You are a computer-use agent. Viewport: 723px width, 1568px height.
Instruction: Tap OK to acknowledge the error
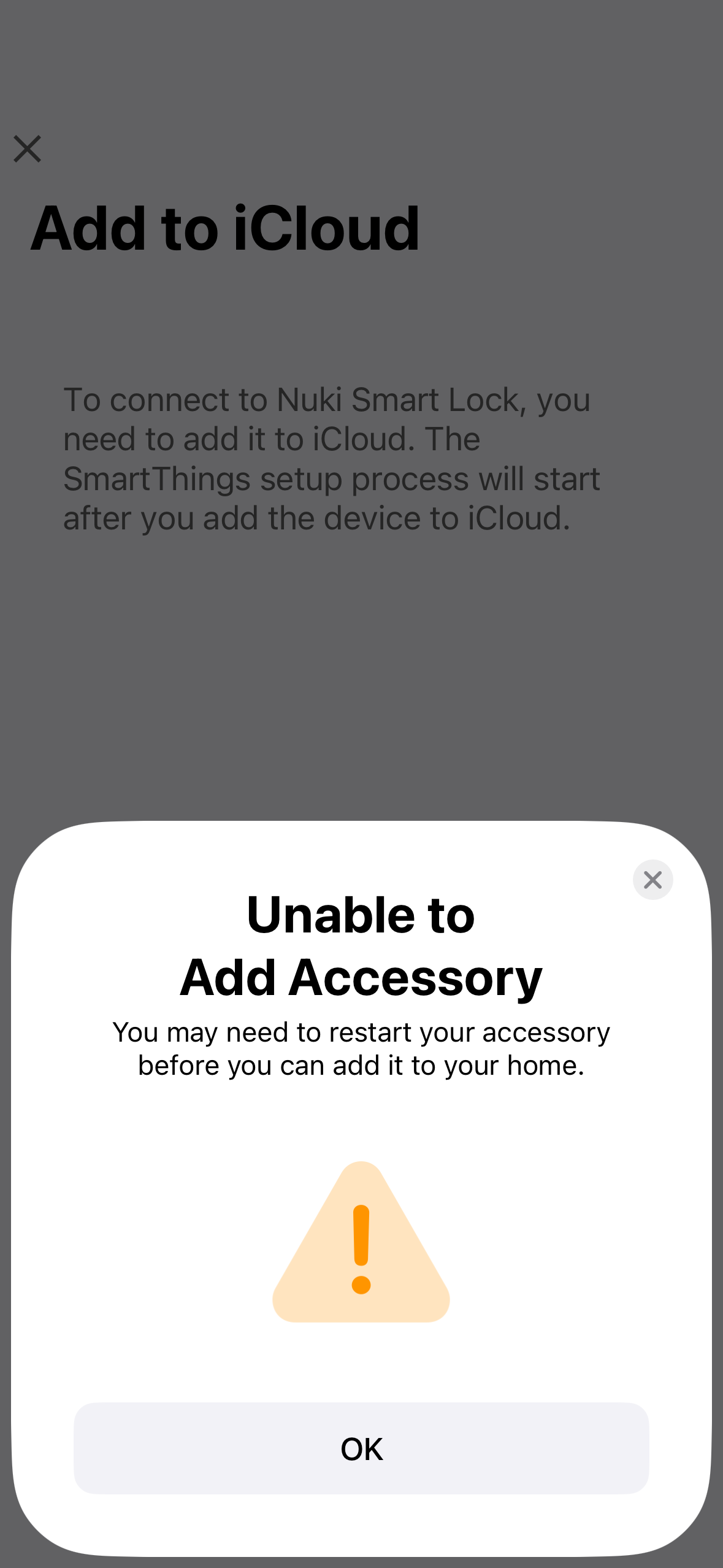pyautogui.click(x=361, y=1448)
